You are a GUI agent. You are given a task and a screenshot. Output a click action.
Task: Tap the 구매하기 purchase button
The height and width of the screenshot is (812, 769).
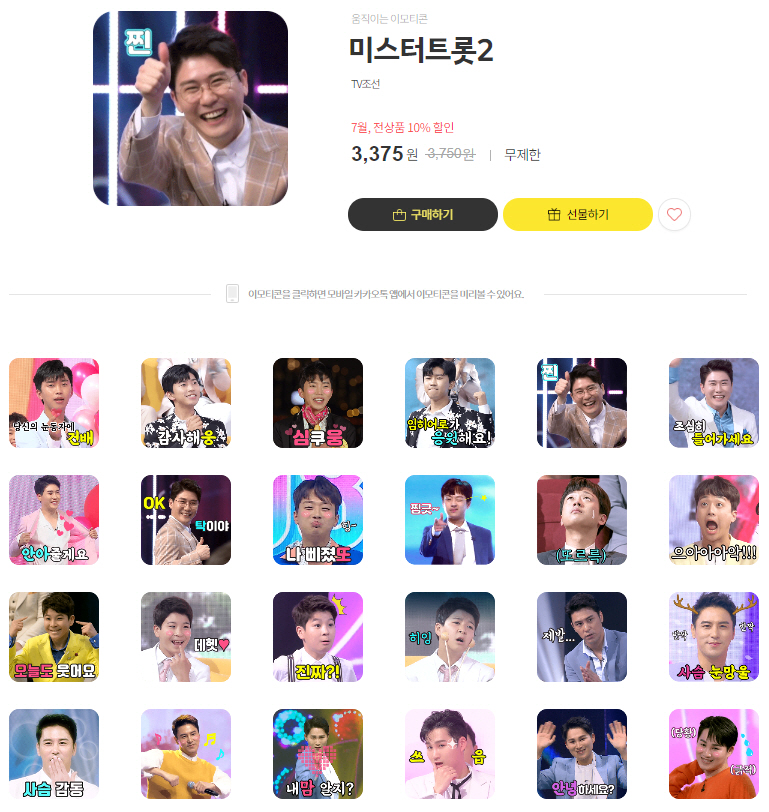point(422,215)
